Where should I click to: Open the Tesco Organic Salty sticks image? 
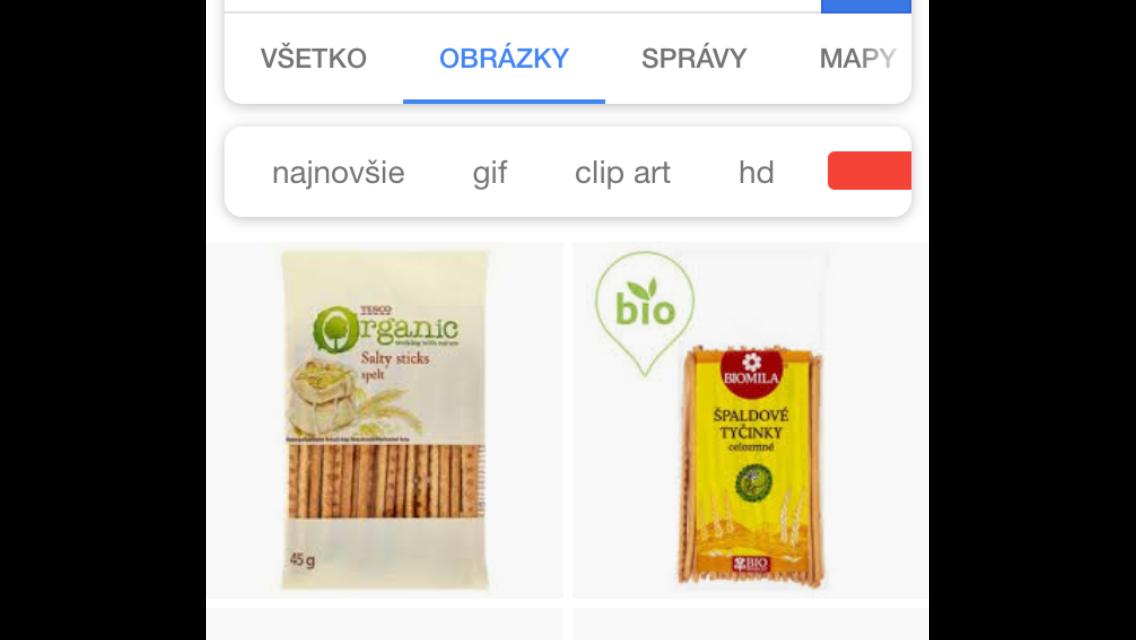point(385,420)
